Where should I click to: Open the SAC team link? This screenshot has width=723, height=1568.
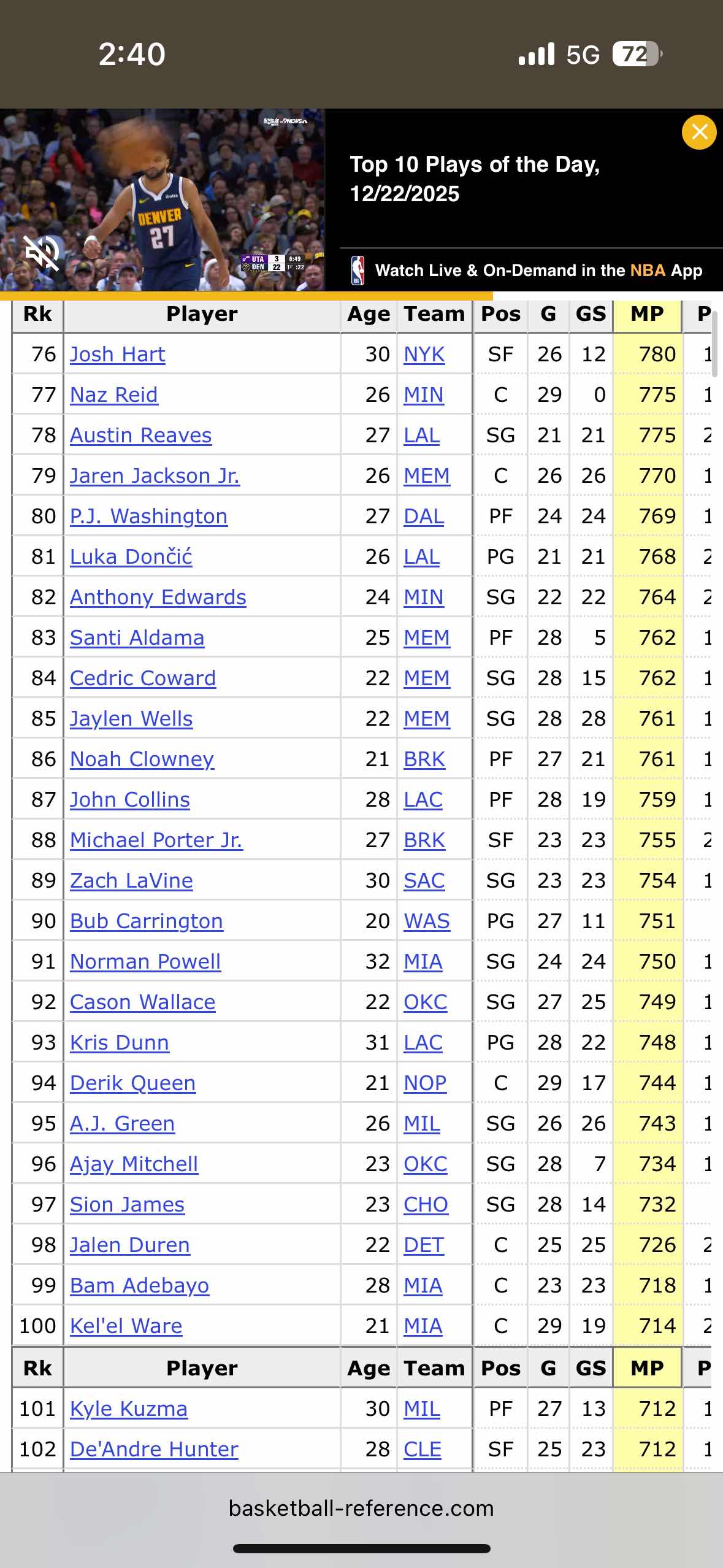coord(424,881)
